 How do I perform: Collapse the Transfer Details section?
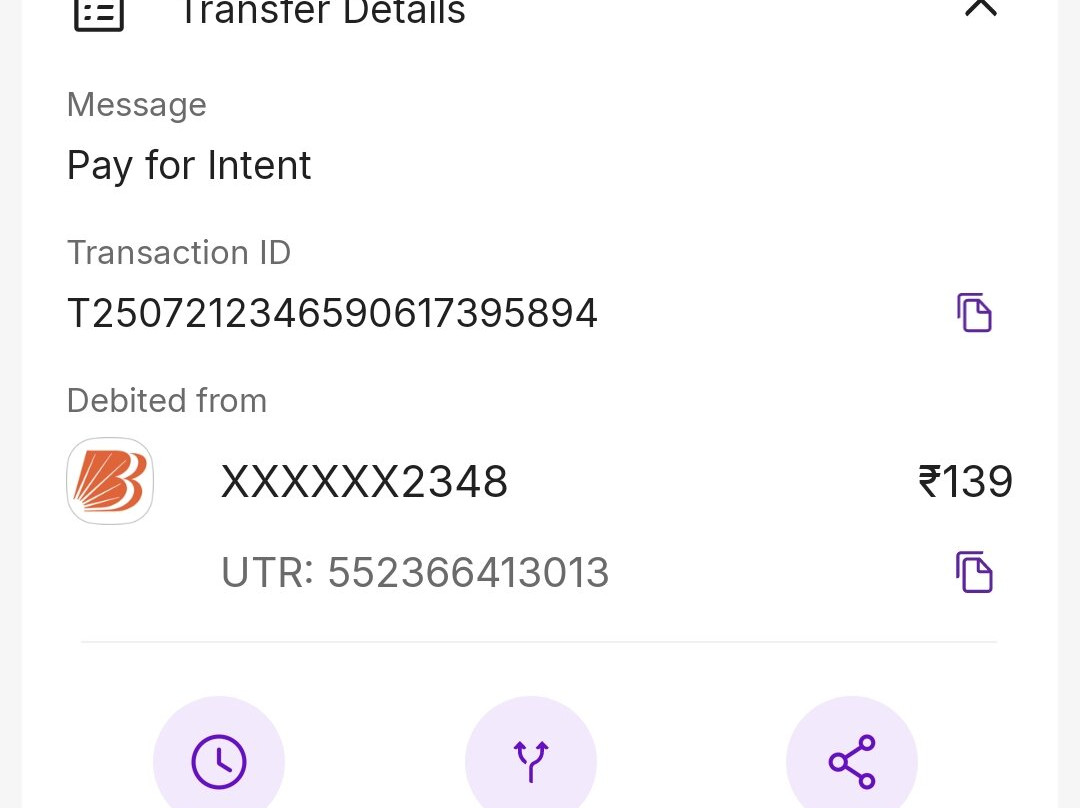pos(980,9)
